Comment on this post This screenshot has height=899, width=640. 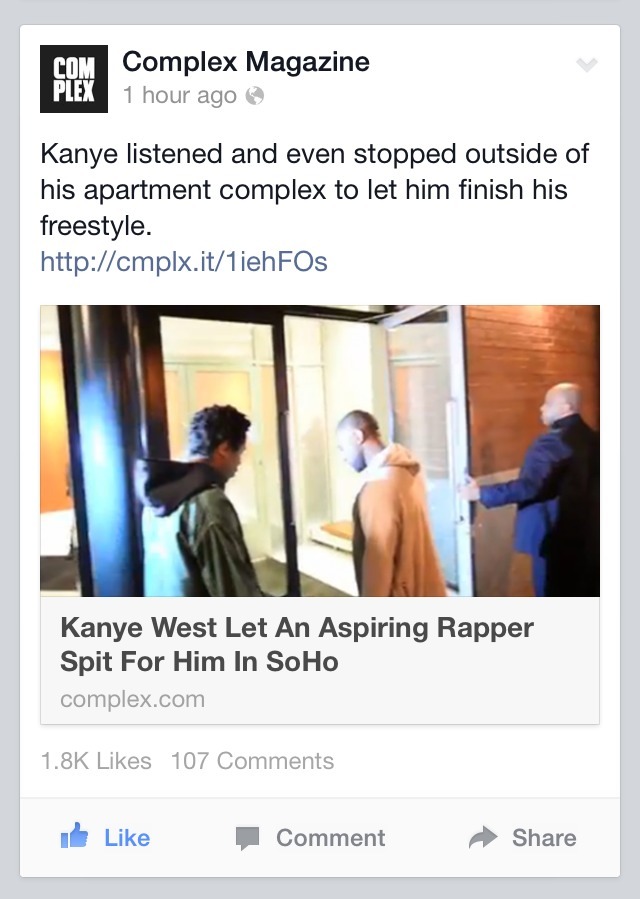[x=310, y=838]
